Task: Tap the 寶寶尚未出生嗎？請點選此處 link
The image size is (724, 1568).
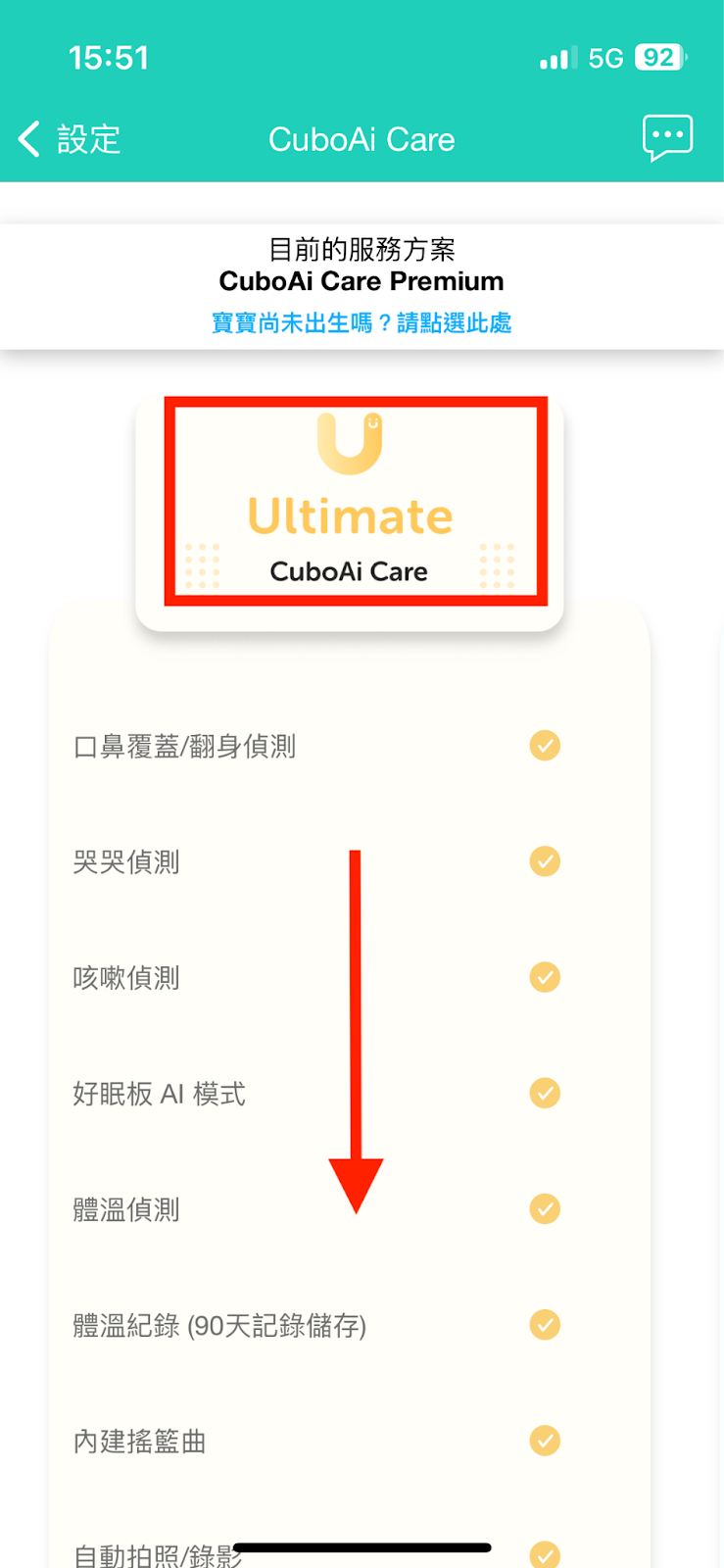Action: point(362,322)
